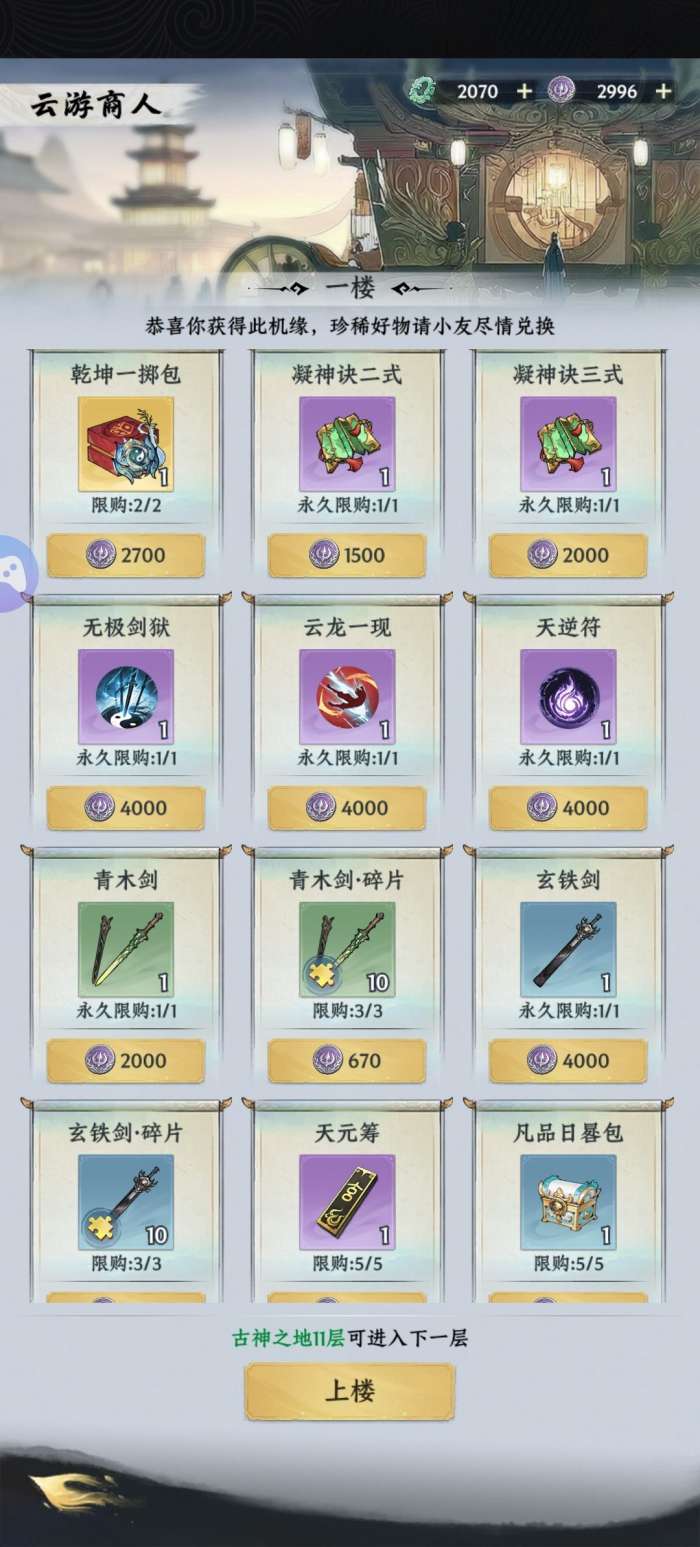Purchase 天逆符 for 4000
Screen dimensions: 700x1547
tap(568, 808)
